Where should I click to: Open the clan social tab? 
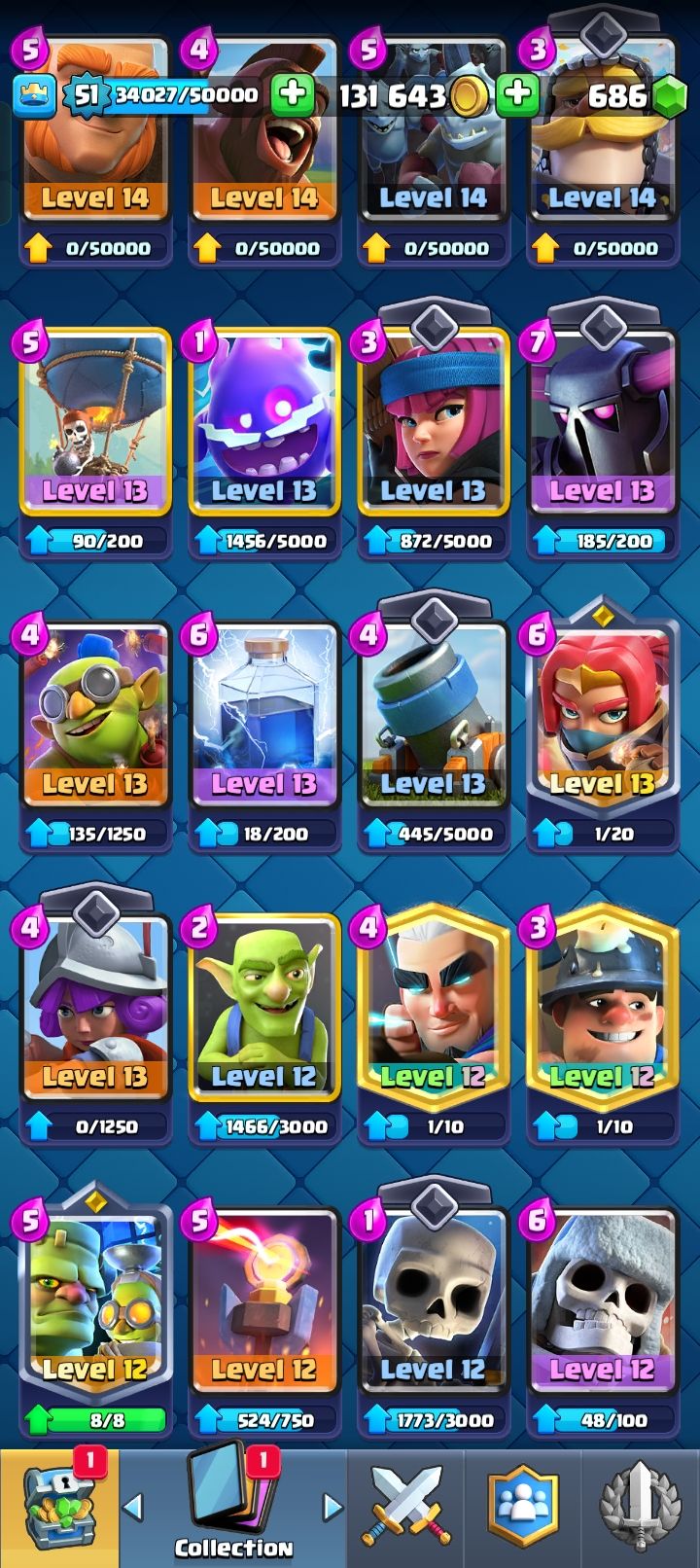point(523,1508)
